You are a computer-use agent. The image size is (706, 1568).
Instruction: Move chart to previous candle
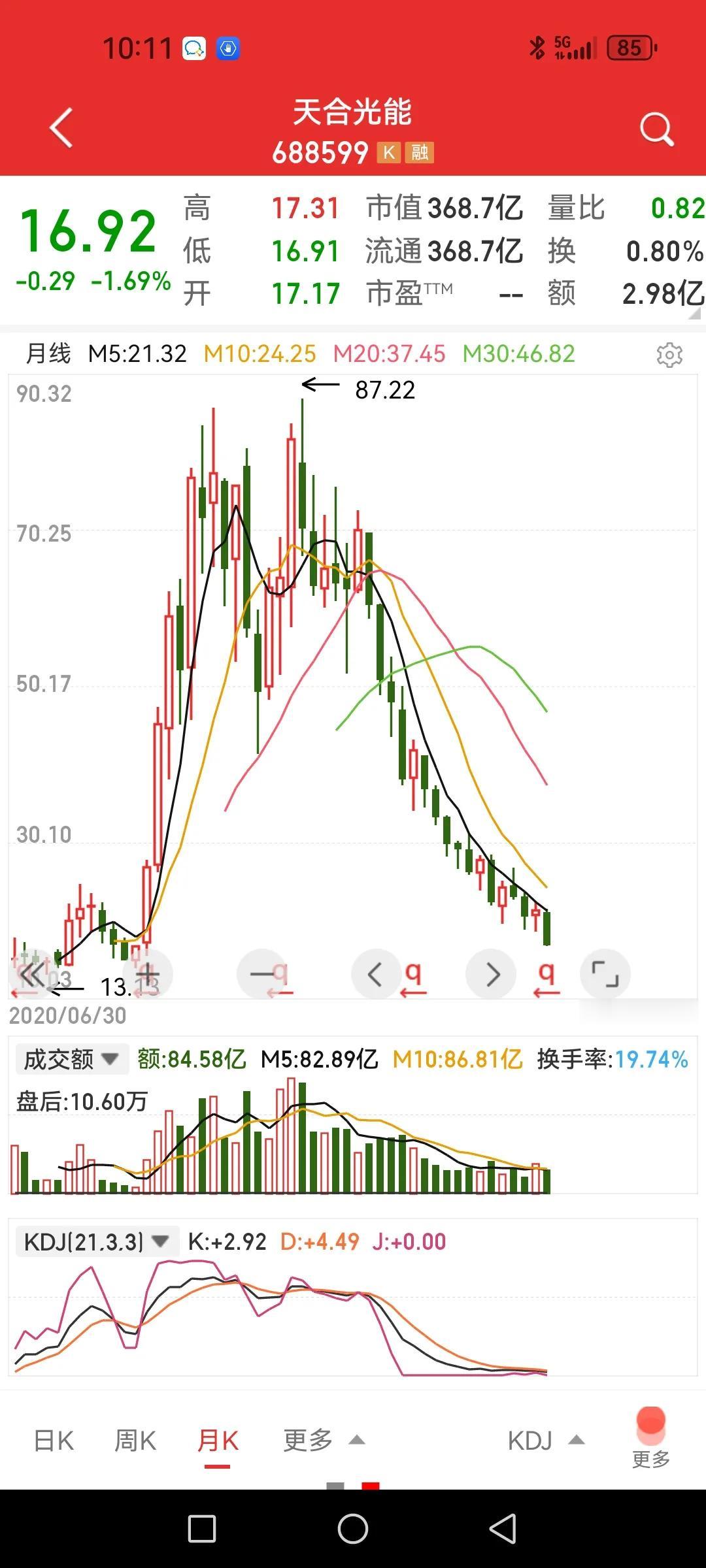[377, 974]
